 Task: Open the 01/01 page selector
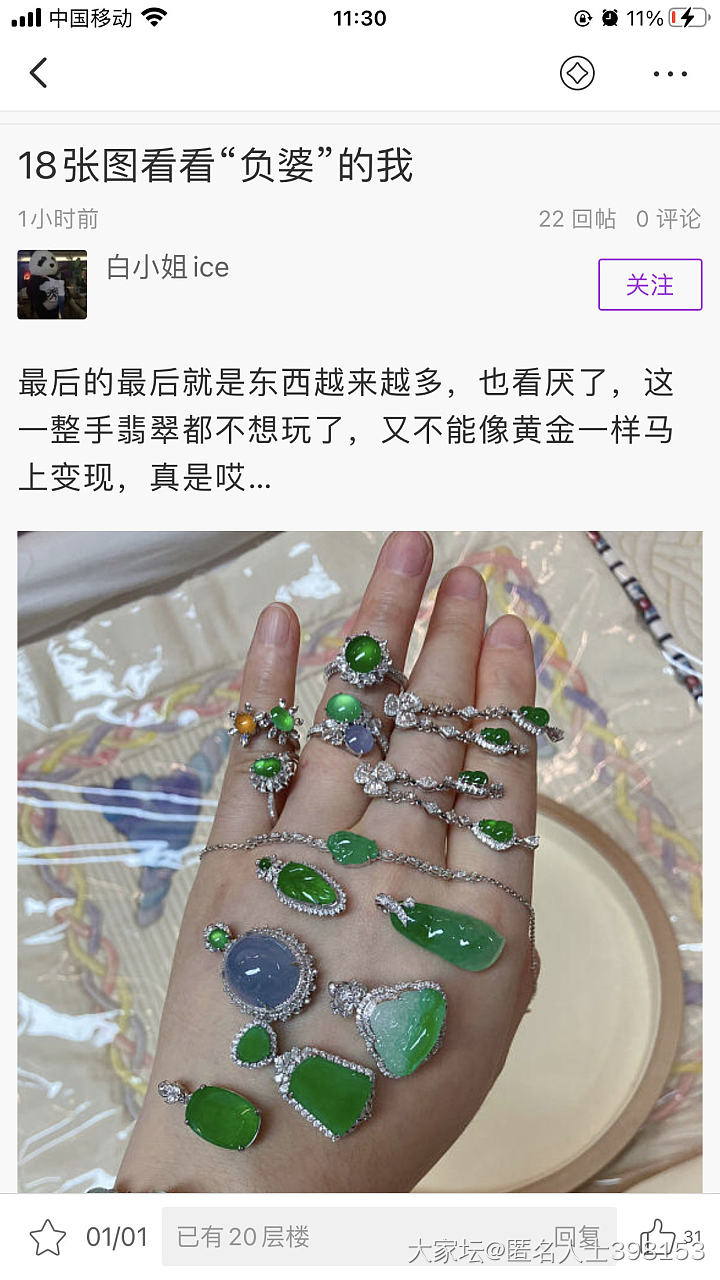(x=117, y=1237)
